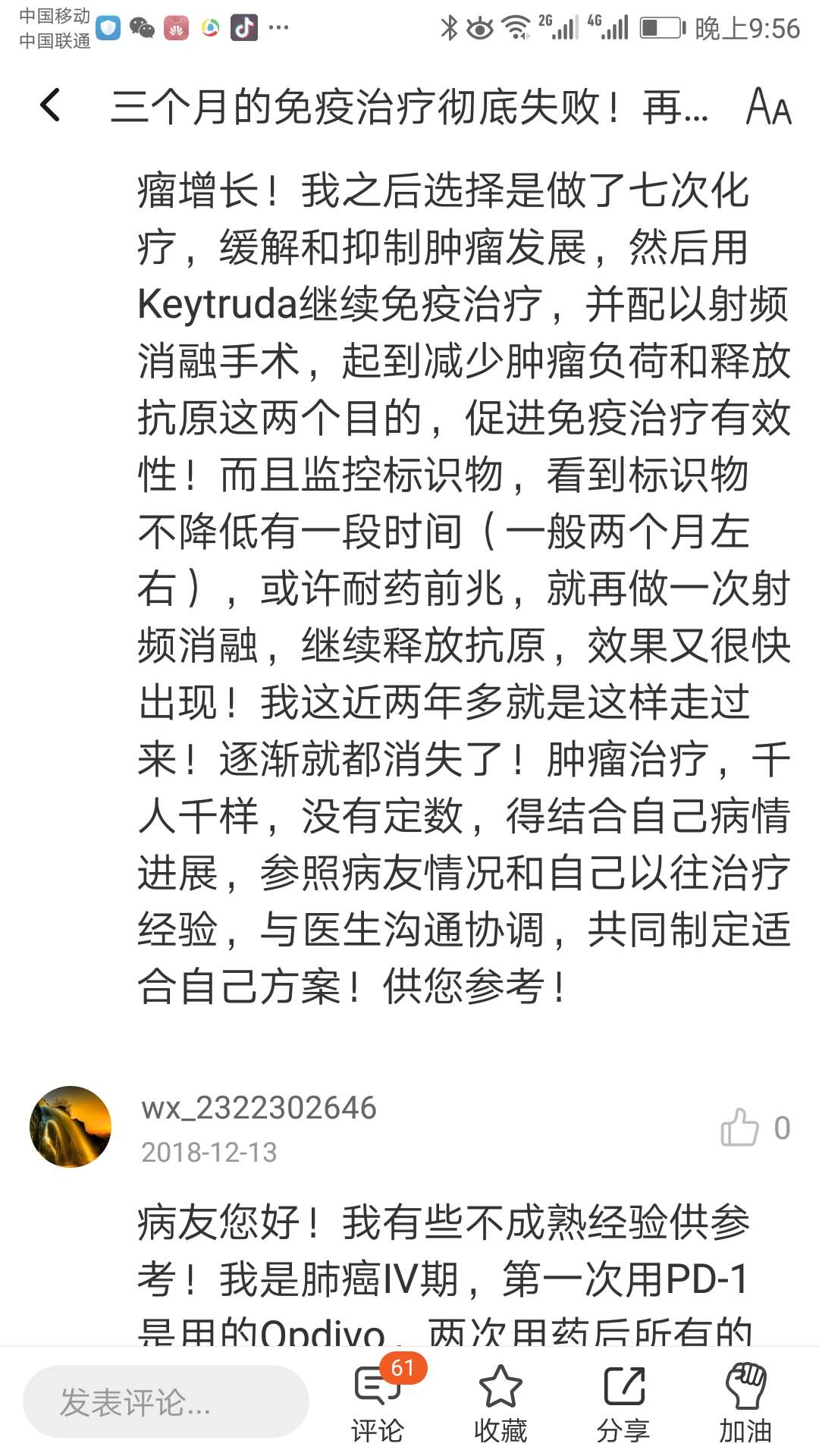
Task: Open wx_2322302646's profile picture
Action: [x=71, y=1127]
